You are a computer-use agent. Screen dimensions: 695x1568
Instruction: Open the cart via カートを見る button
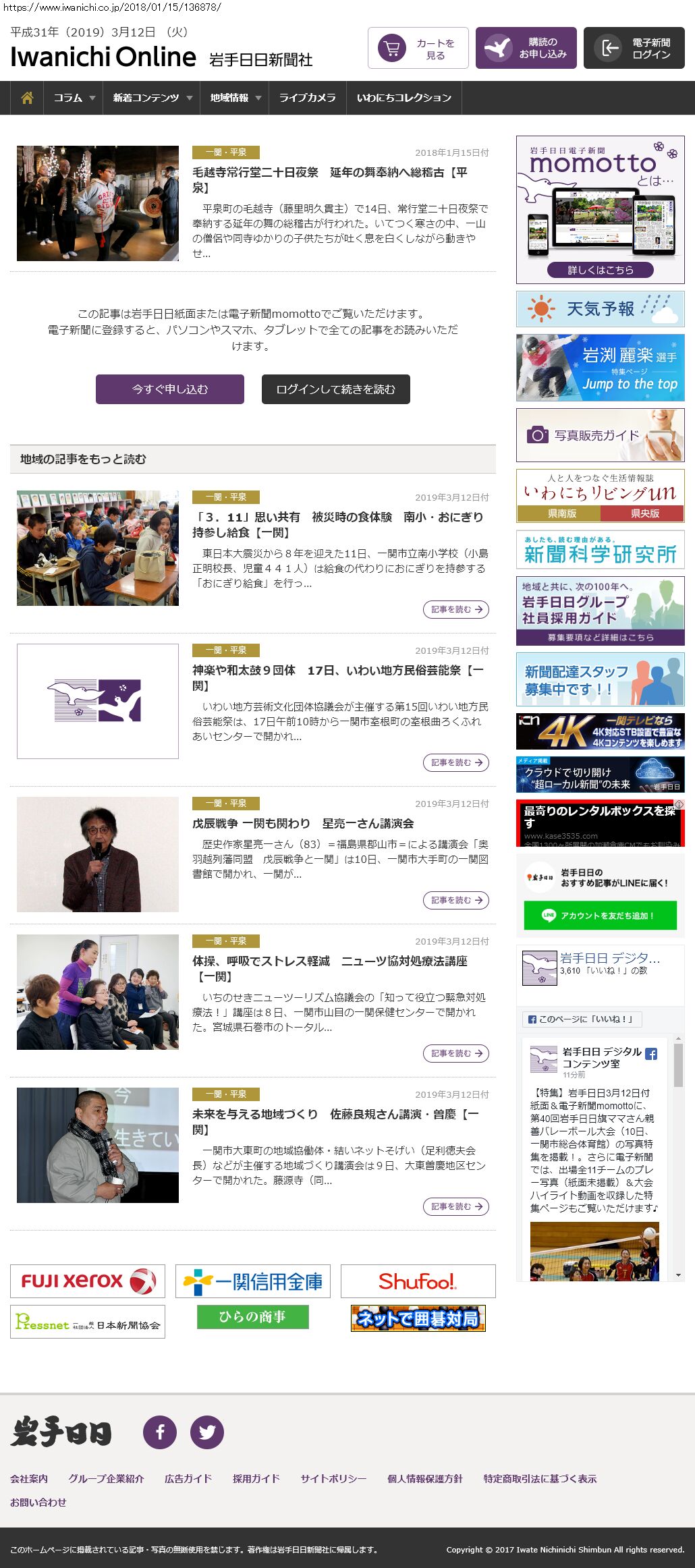coord(418,48)
